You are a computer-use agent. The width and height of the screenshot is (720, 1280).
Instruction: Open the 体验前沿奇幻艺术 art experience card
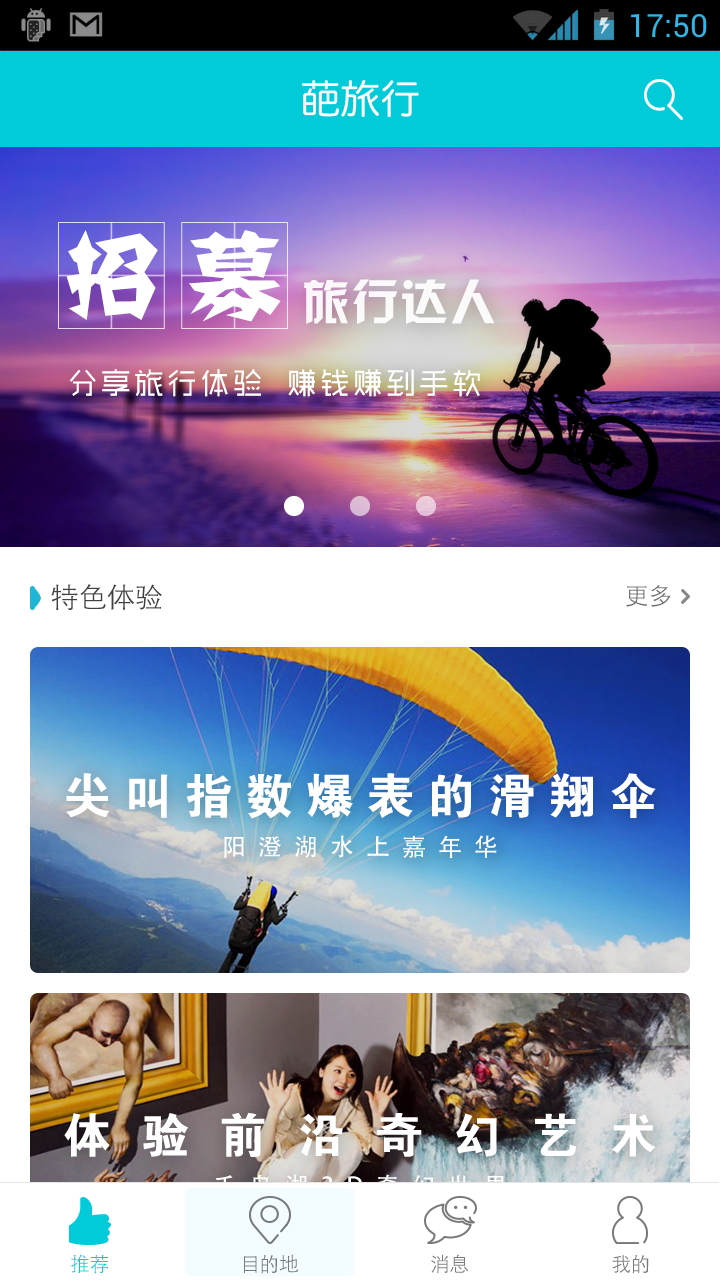360,1090
